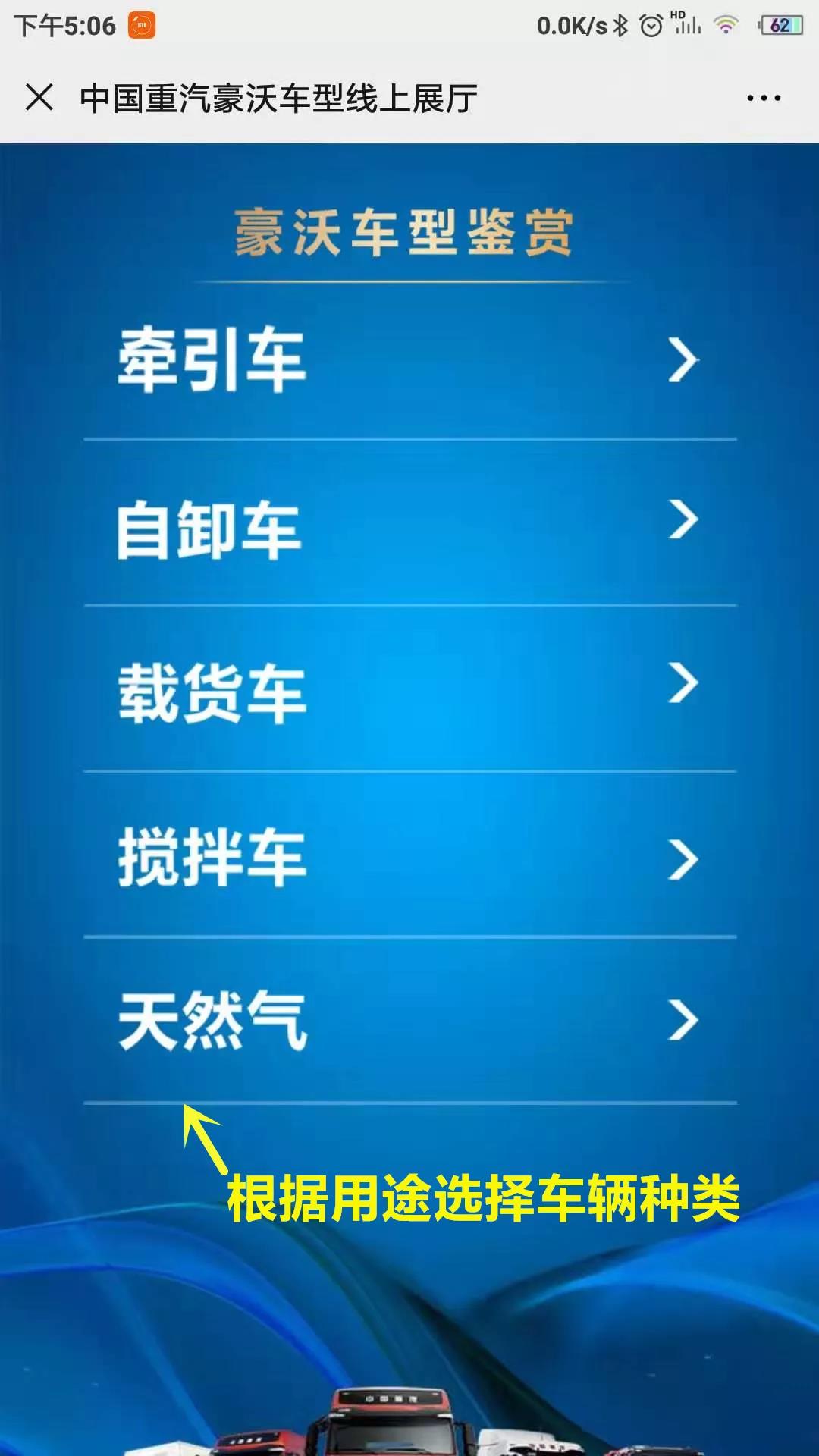The height and width of the screenshot is (1456, 819).
Task: Open the three-dot overflow menu
Action: click(x=763, y=98)
